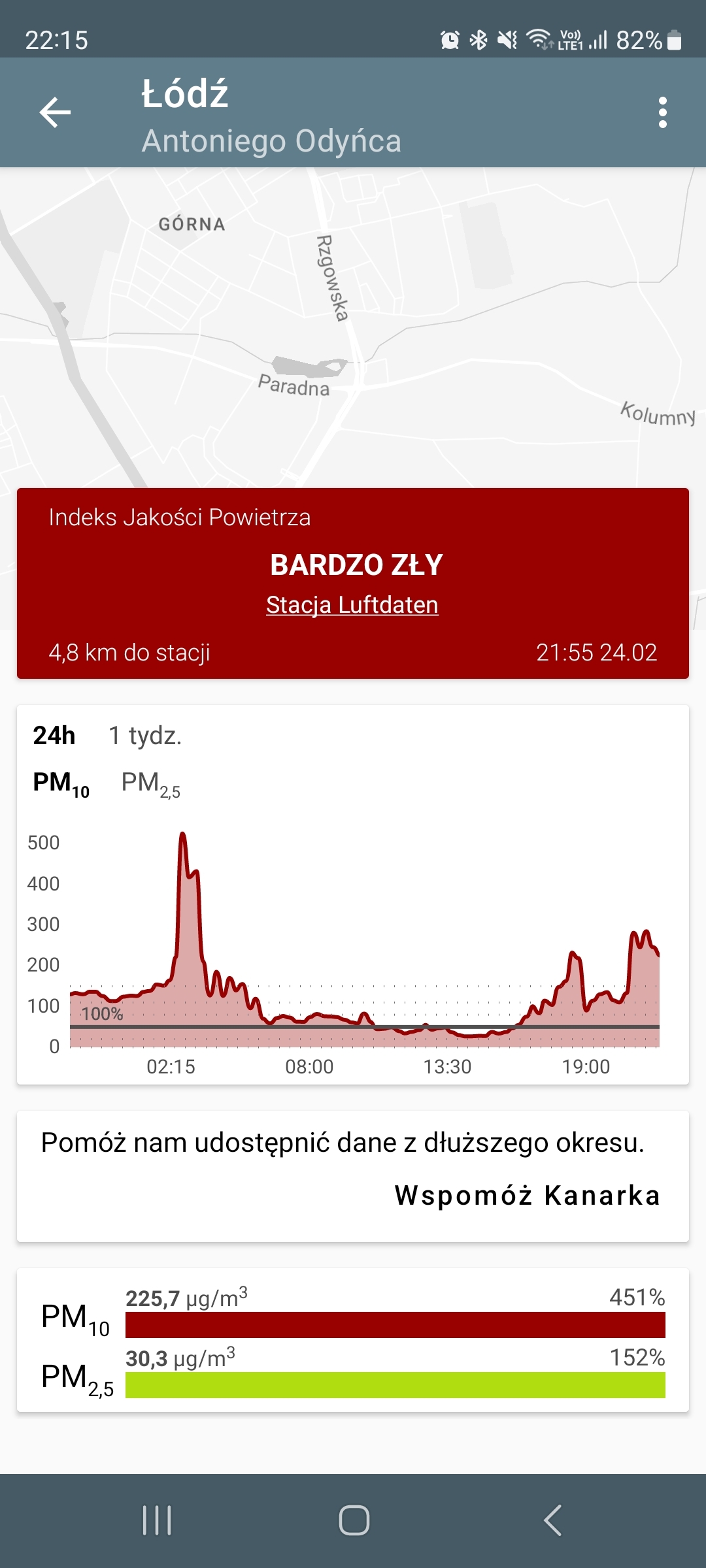Tap the Wspomóż Kanarka button
The height and width of the screenshot is (1568, 706).
pos(527,1196)
